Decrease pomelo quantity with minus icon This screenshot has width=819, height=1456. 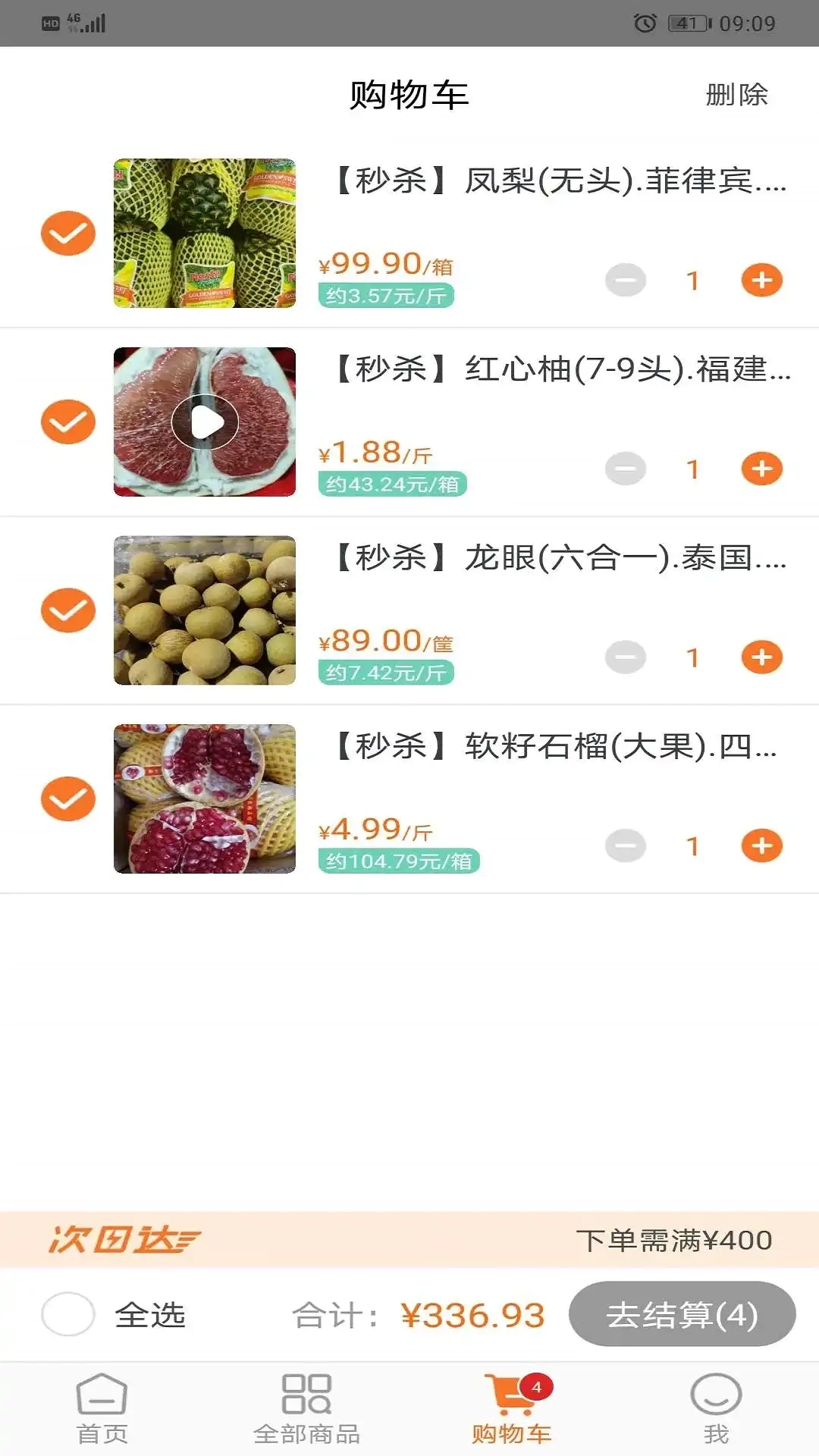pyautogui.click(x=624, y=469)
